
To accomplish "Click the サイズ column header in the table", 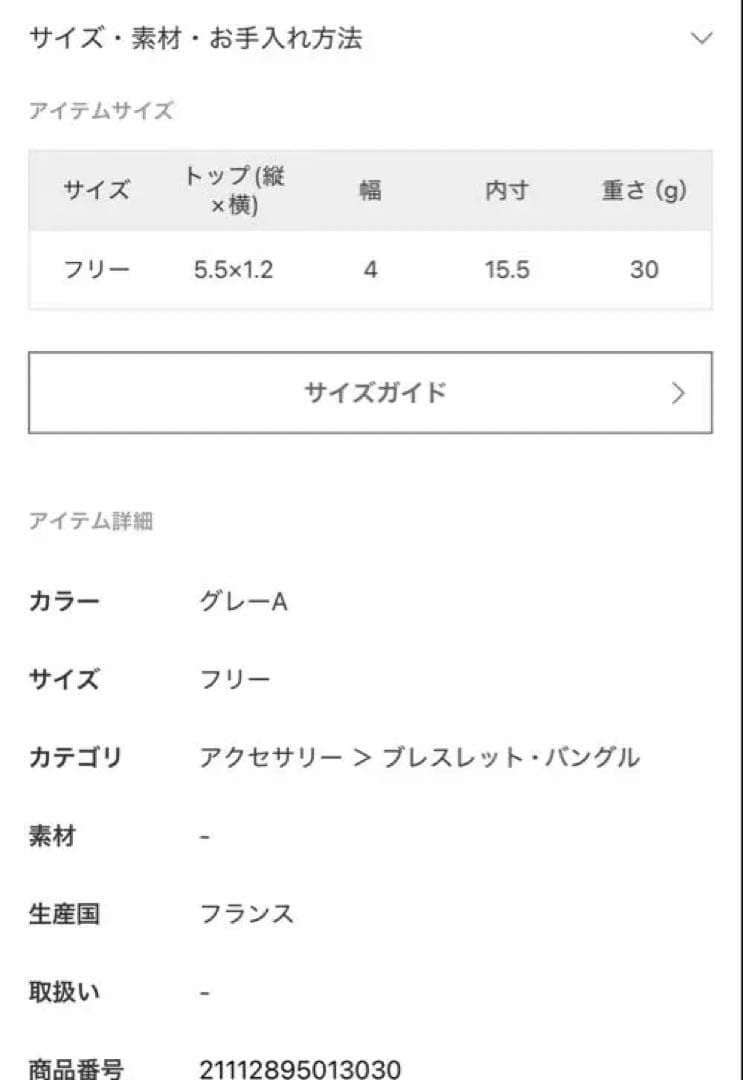I will (x=96, y=190).
